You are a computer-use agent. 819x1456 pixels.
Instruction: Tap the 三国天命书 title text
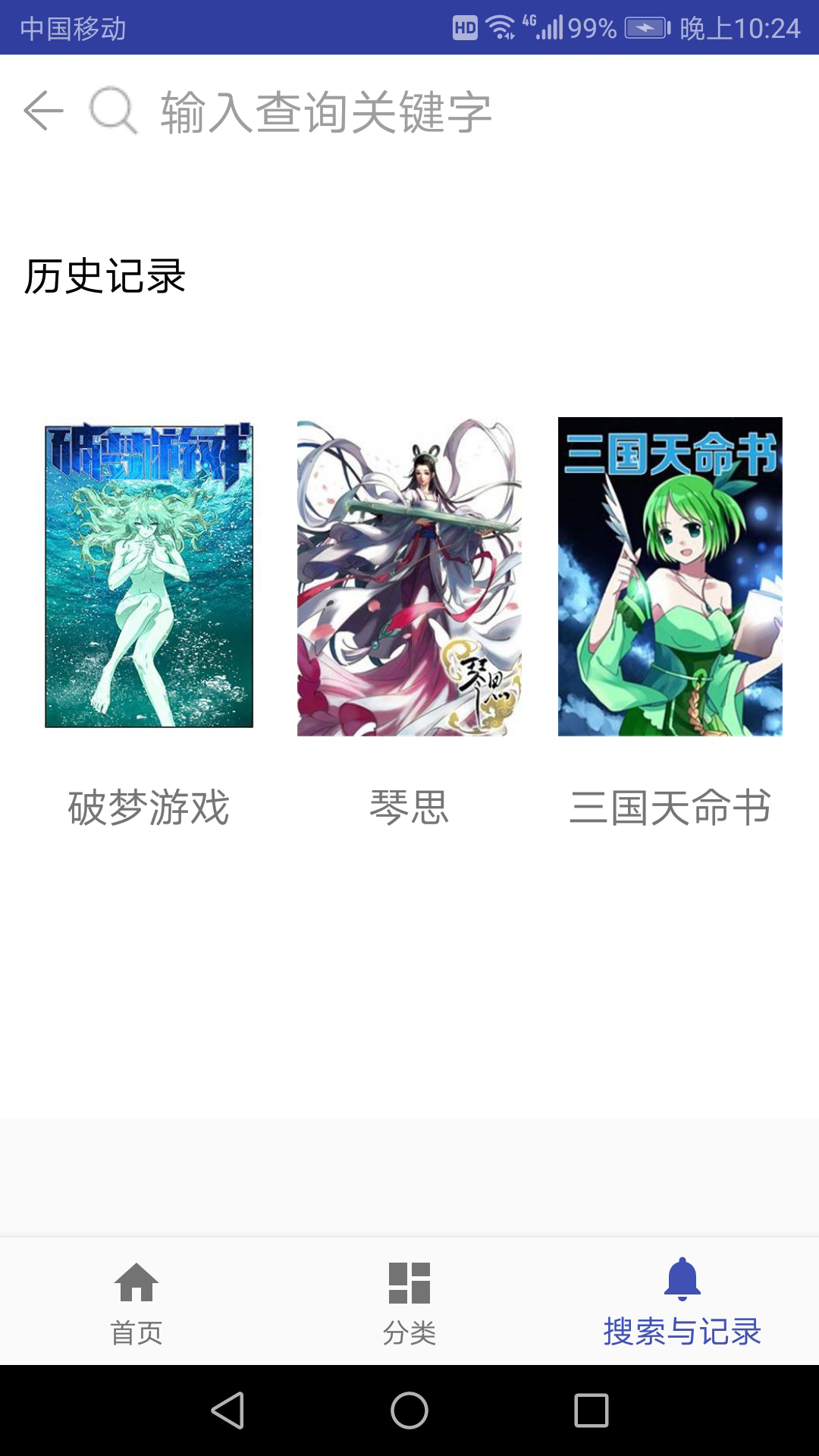point(670,809)
